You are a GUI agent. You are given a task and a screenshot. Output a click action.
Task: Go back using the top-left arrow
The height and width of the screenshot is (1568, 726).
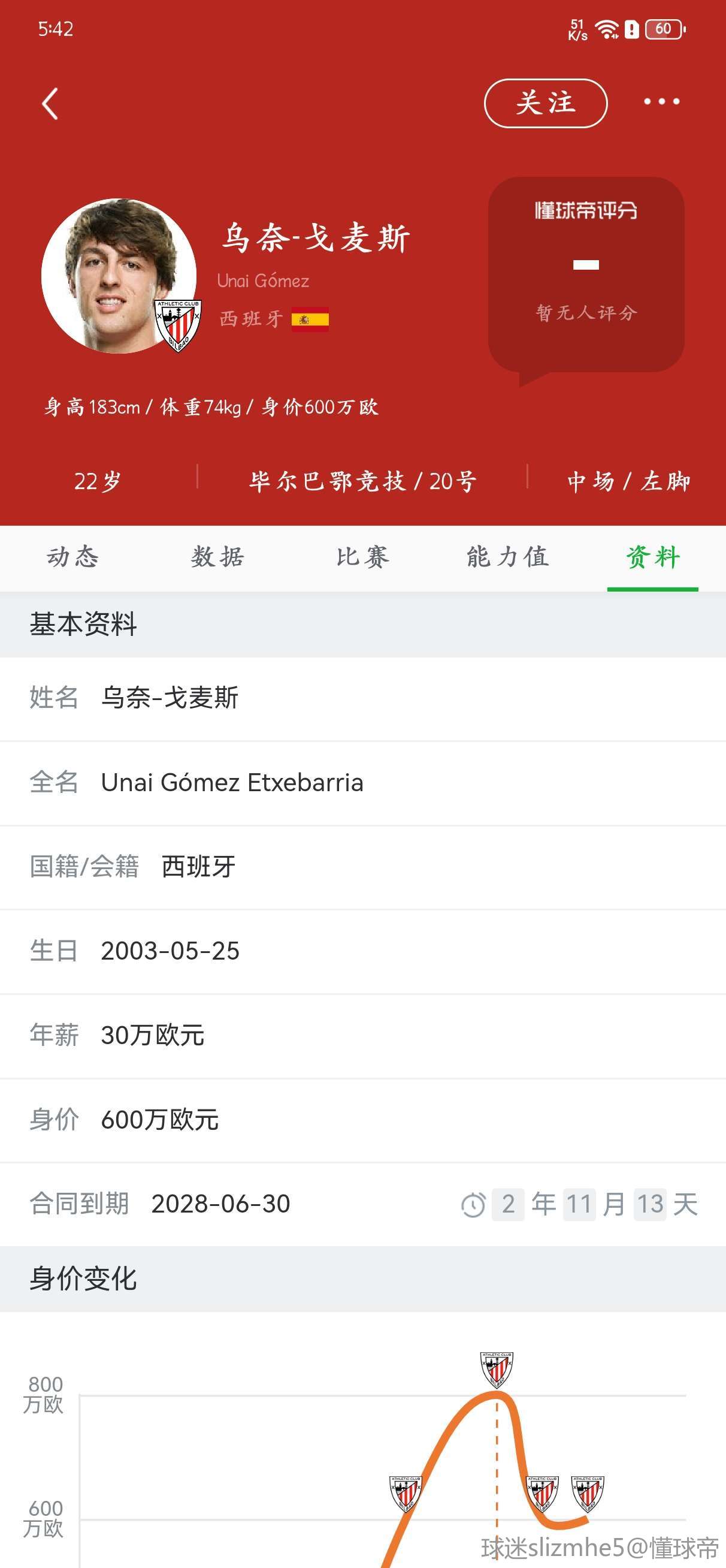50,104
